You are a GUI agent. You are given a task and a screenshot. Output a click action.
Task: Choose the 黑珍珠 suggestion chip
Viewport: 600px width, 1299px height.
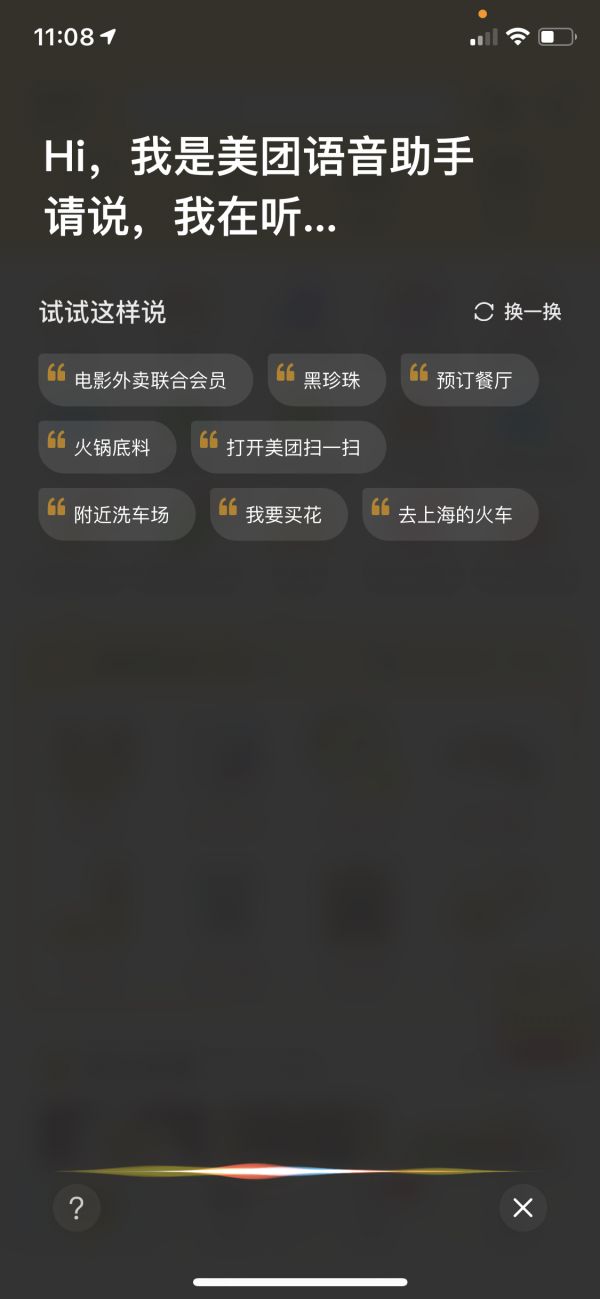[x=327, y=380]
